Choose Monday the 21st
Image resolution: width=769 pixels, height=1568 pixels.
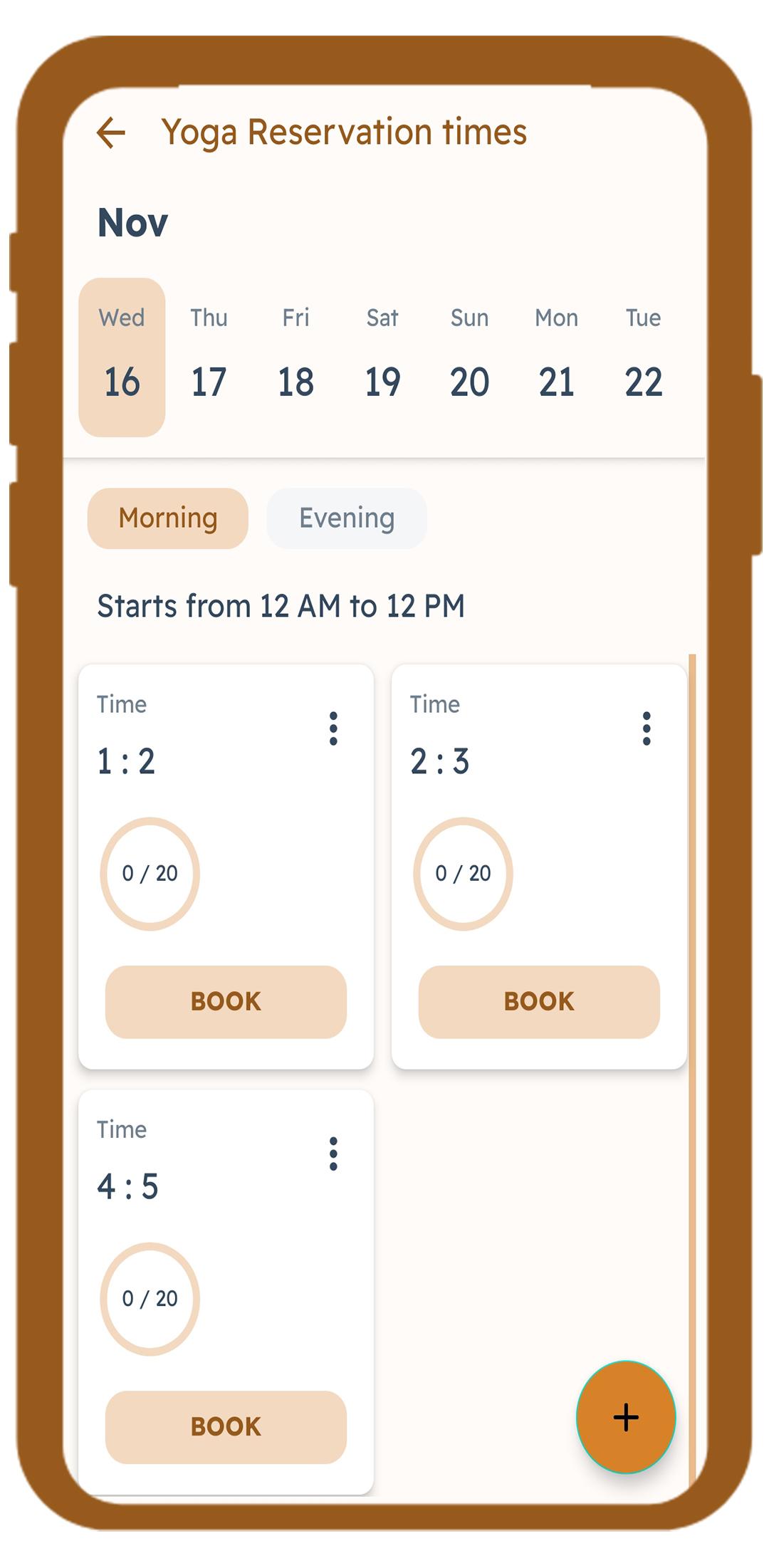pos(556,357)
